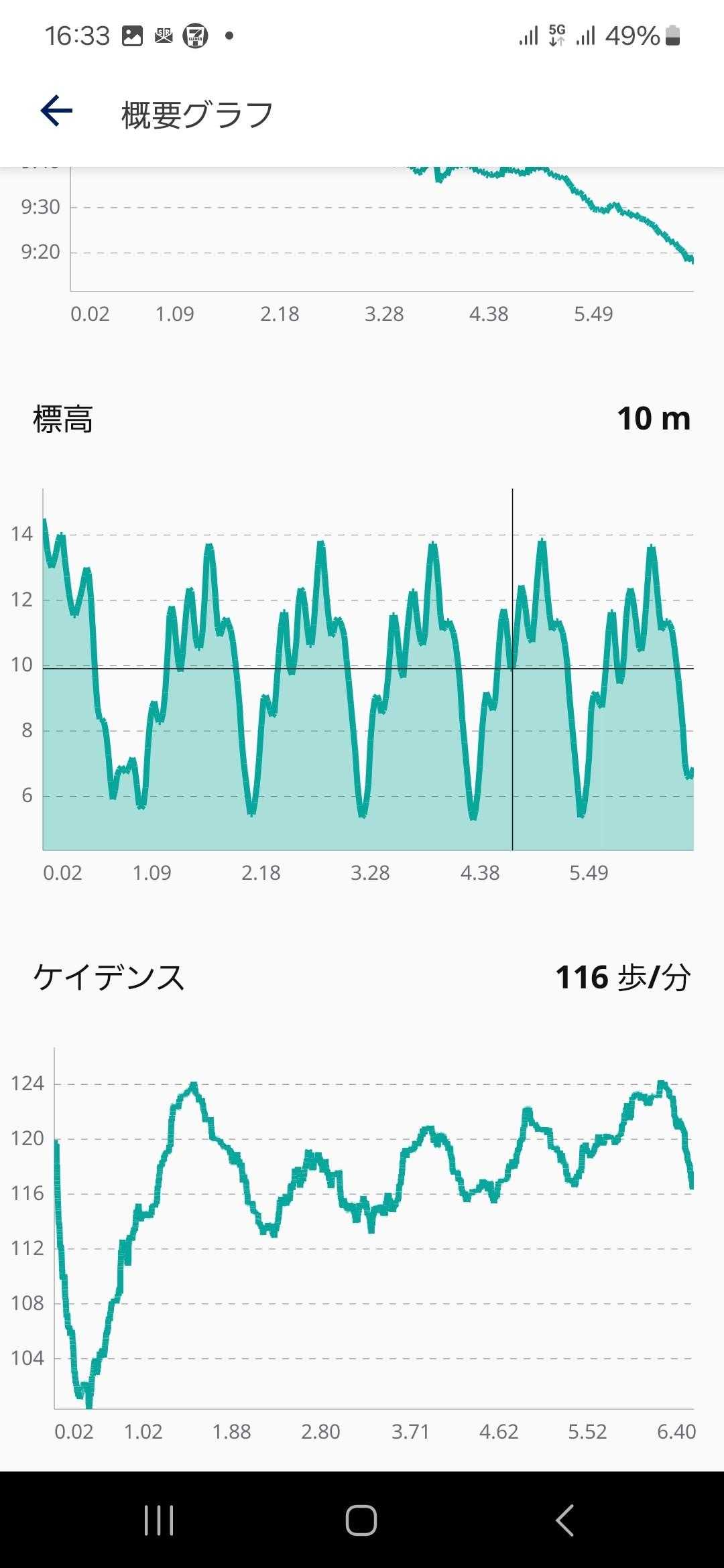Go back from the 概要グラフ screen
The width and height of the screenshot is (724, 1568).
click(56, 111)
